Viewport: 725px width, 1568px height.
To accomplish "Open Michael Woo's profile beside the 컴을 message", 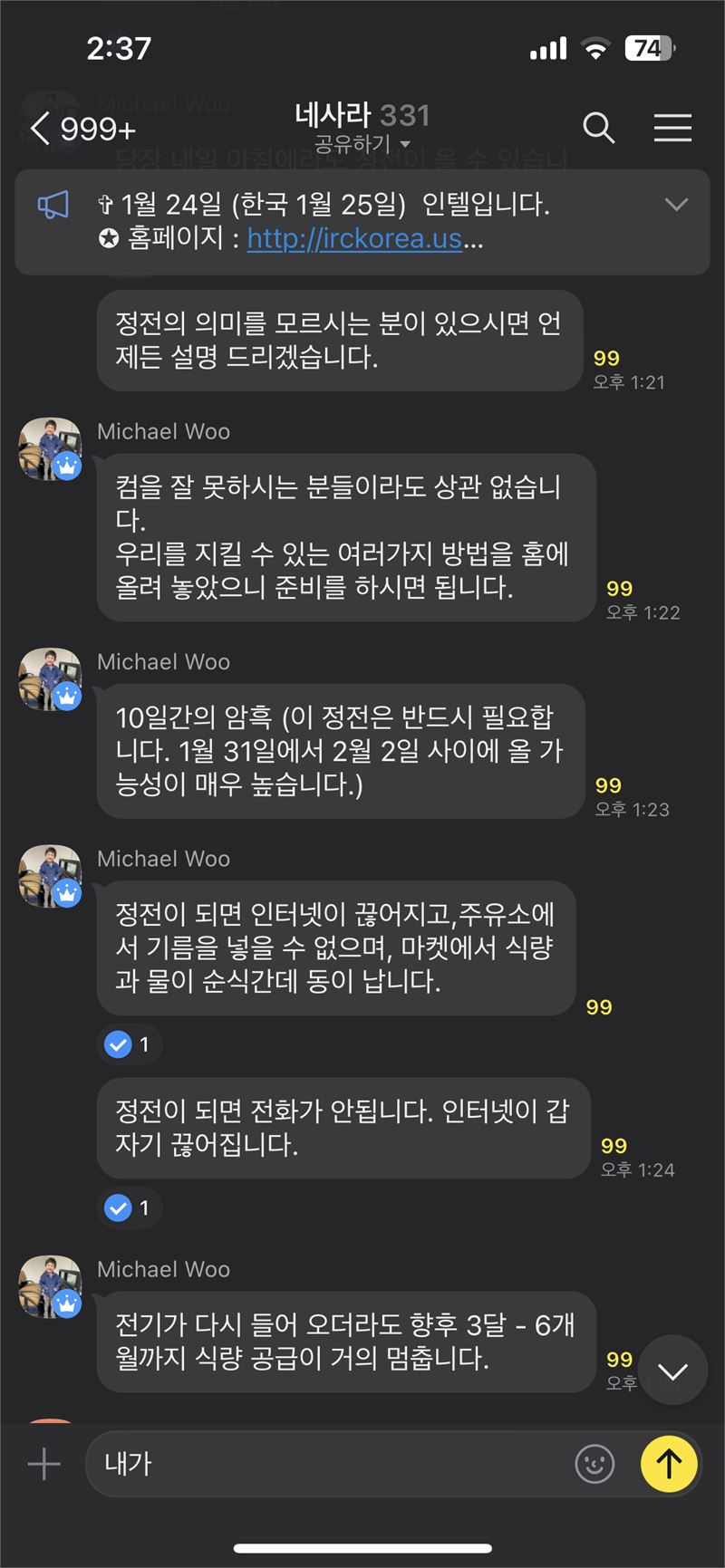I will (x=51, y=448).
